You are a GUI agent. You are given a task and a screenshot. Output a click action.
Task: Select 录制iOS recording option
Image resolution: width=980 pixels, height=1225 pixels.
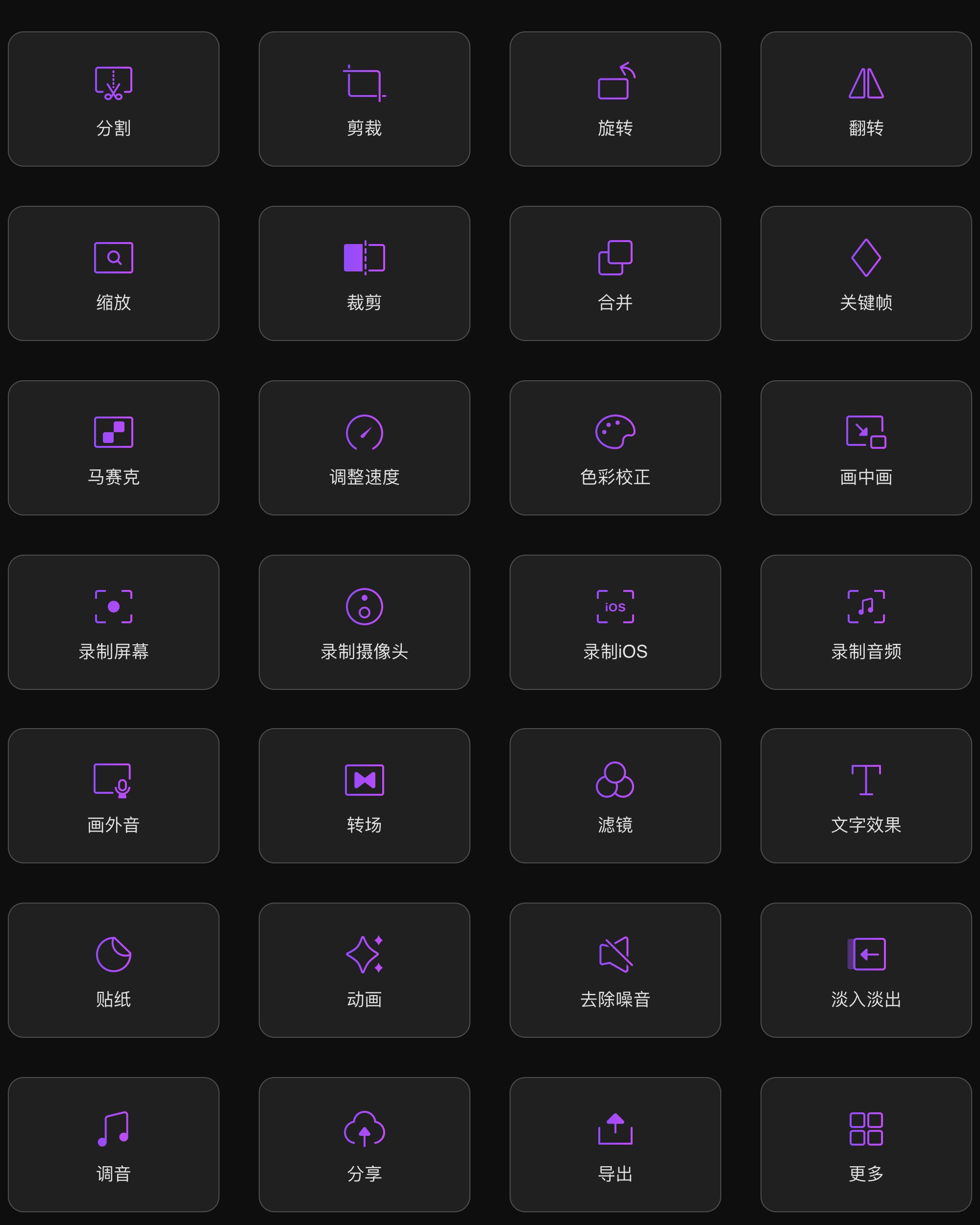coord(615,623)
